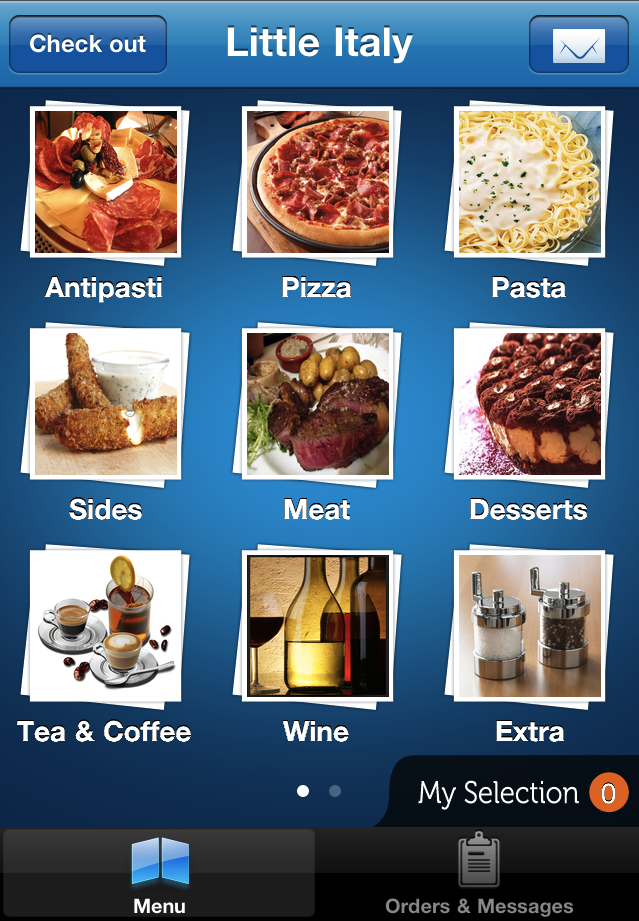Open Tea & Coffee category
The width and height of the screenshot is (639, 921).
pyautogui.click(x=105, y=626)
